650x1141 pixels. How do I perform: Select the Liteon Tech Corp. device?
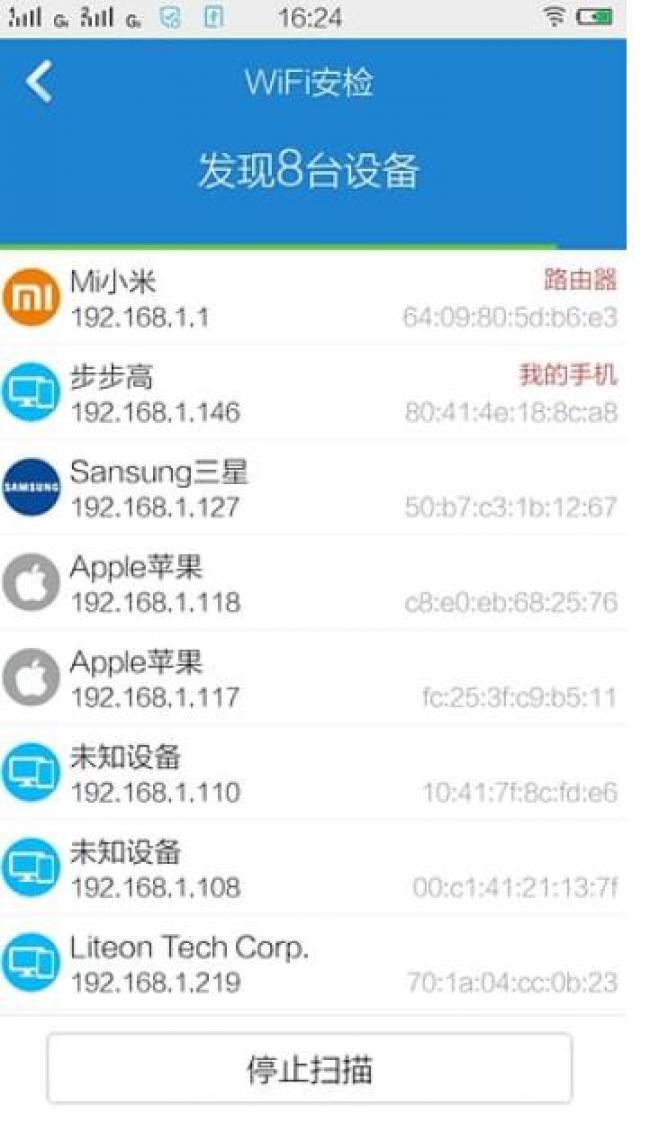(310, 963)
